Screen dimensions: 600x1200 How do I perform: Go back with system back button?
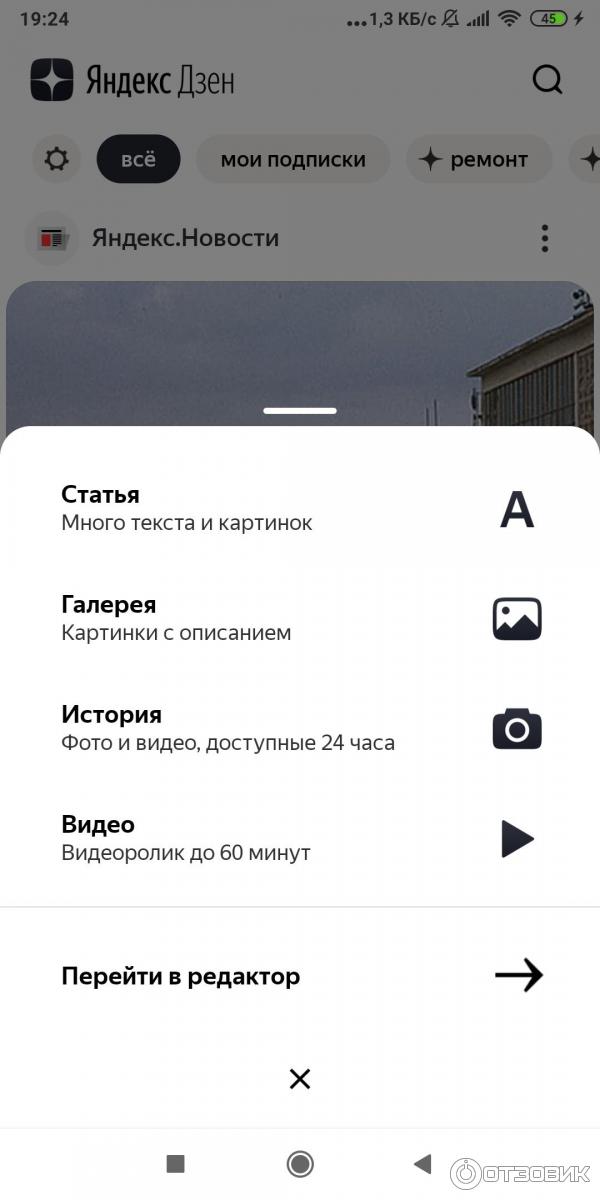tap(422, 1163)
